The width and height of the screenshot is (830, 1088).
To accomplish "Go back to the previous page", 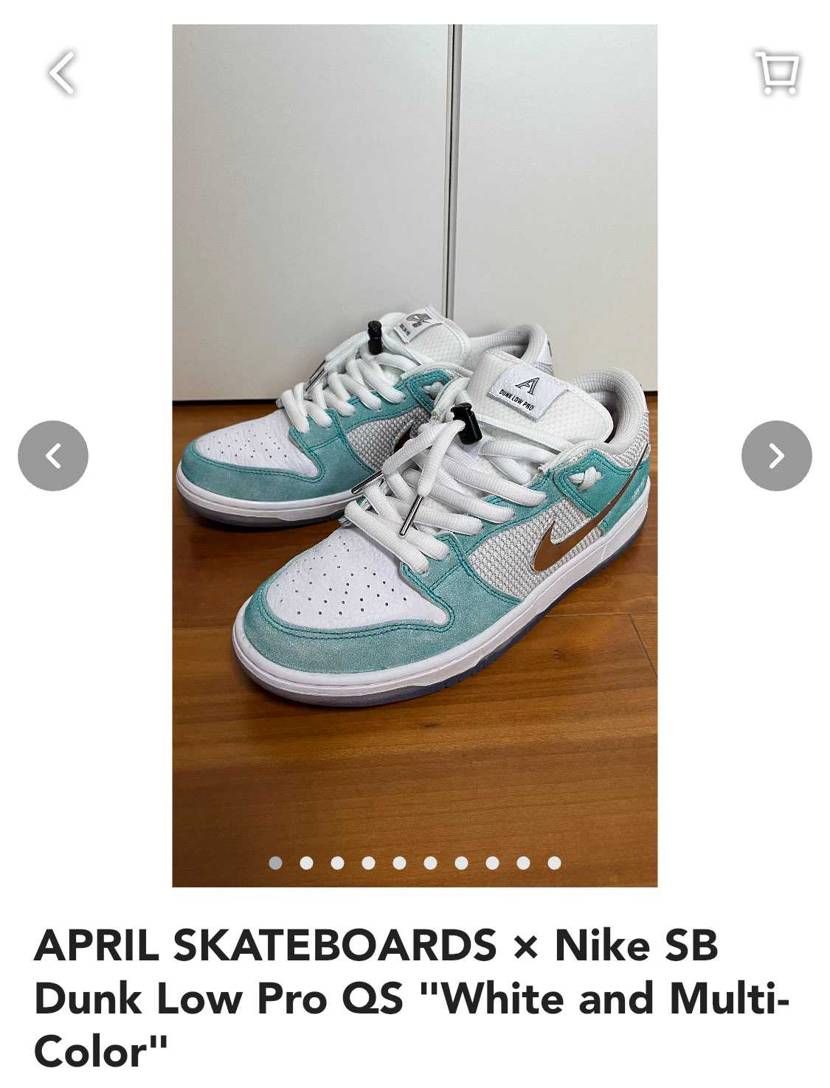I will pos(62,73).
